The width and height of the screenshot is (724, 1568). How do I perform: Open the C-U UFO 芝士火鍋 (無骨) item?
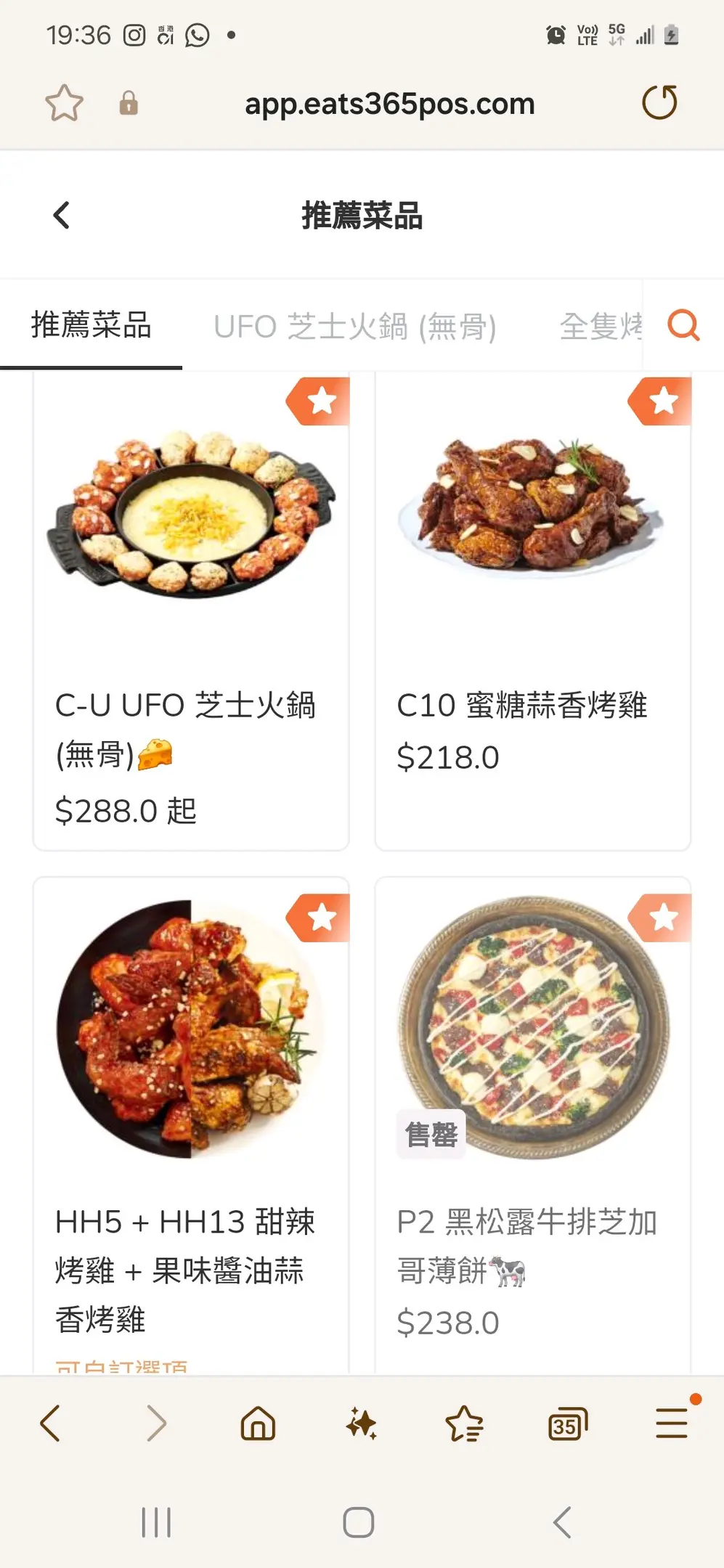(191, 611)
